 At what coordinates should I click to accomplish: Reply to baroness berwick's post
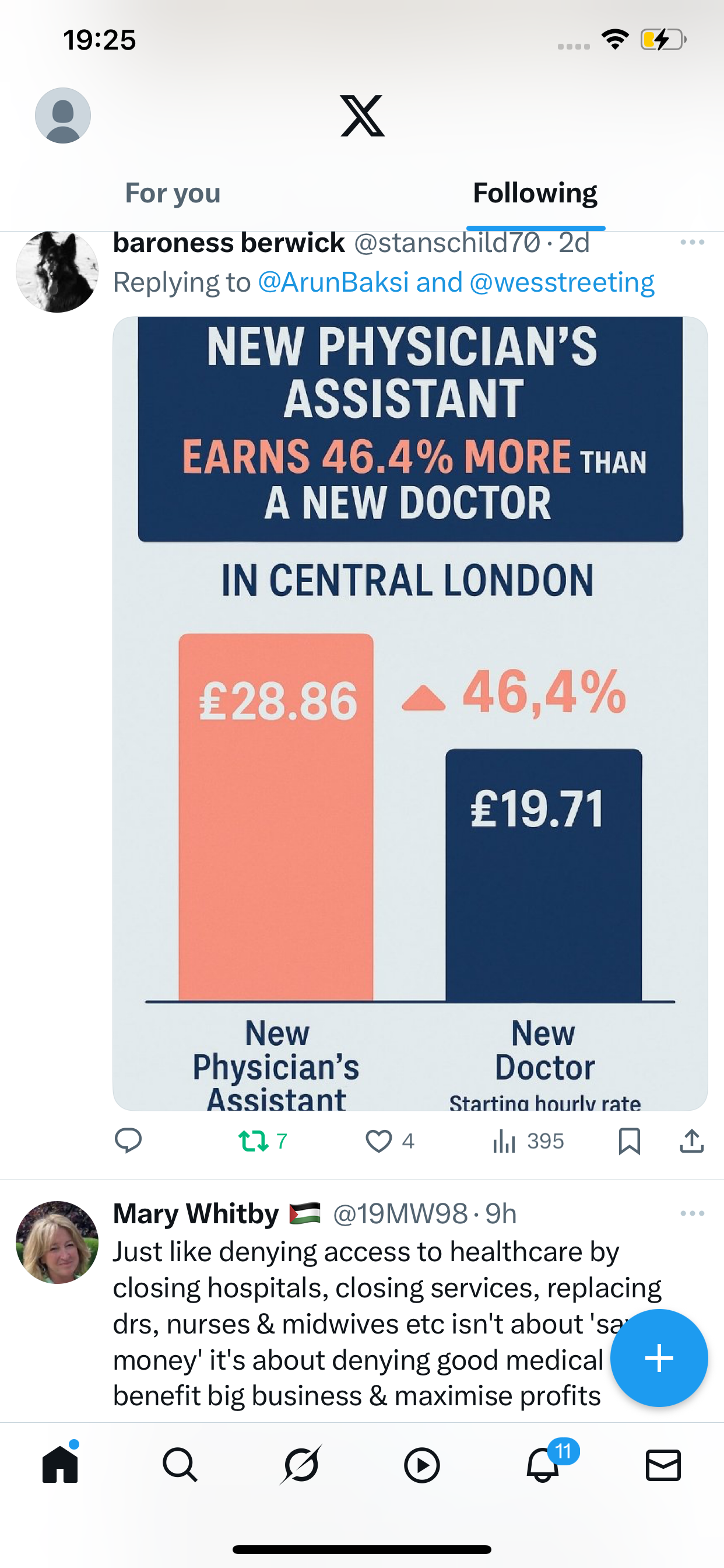[x=128, y=1140]
